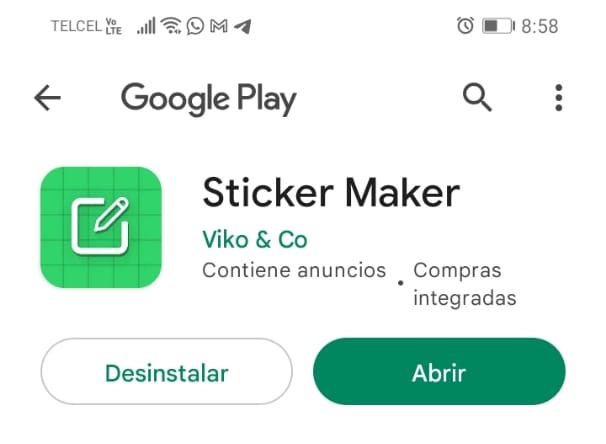
Task: Go back using the arrow icon
Action: [47, 98]
